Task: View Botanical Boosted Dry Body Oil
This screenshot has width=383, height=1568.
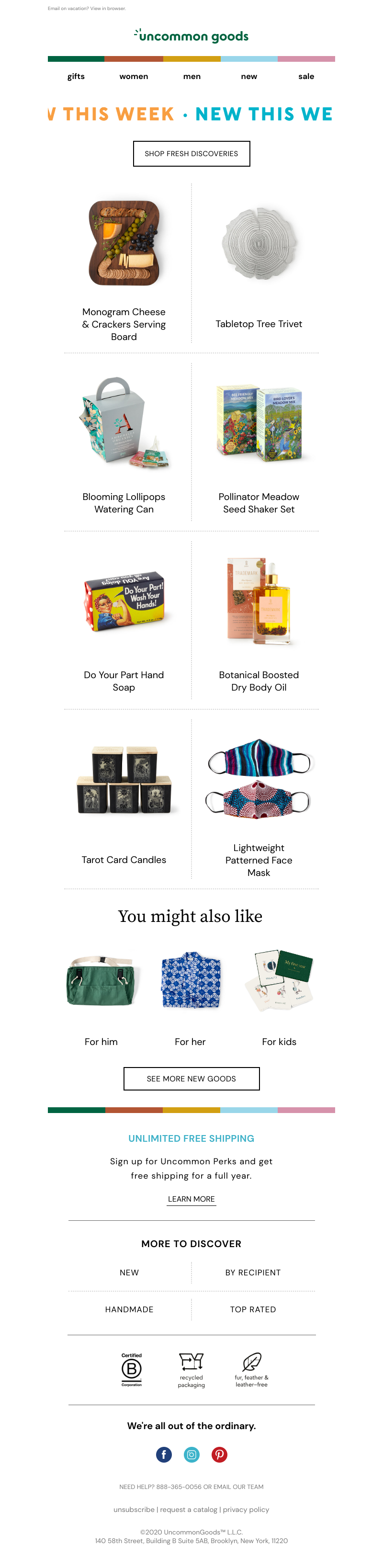Action: click(x=258, y=681)
